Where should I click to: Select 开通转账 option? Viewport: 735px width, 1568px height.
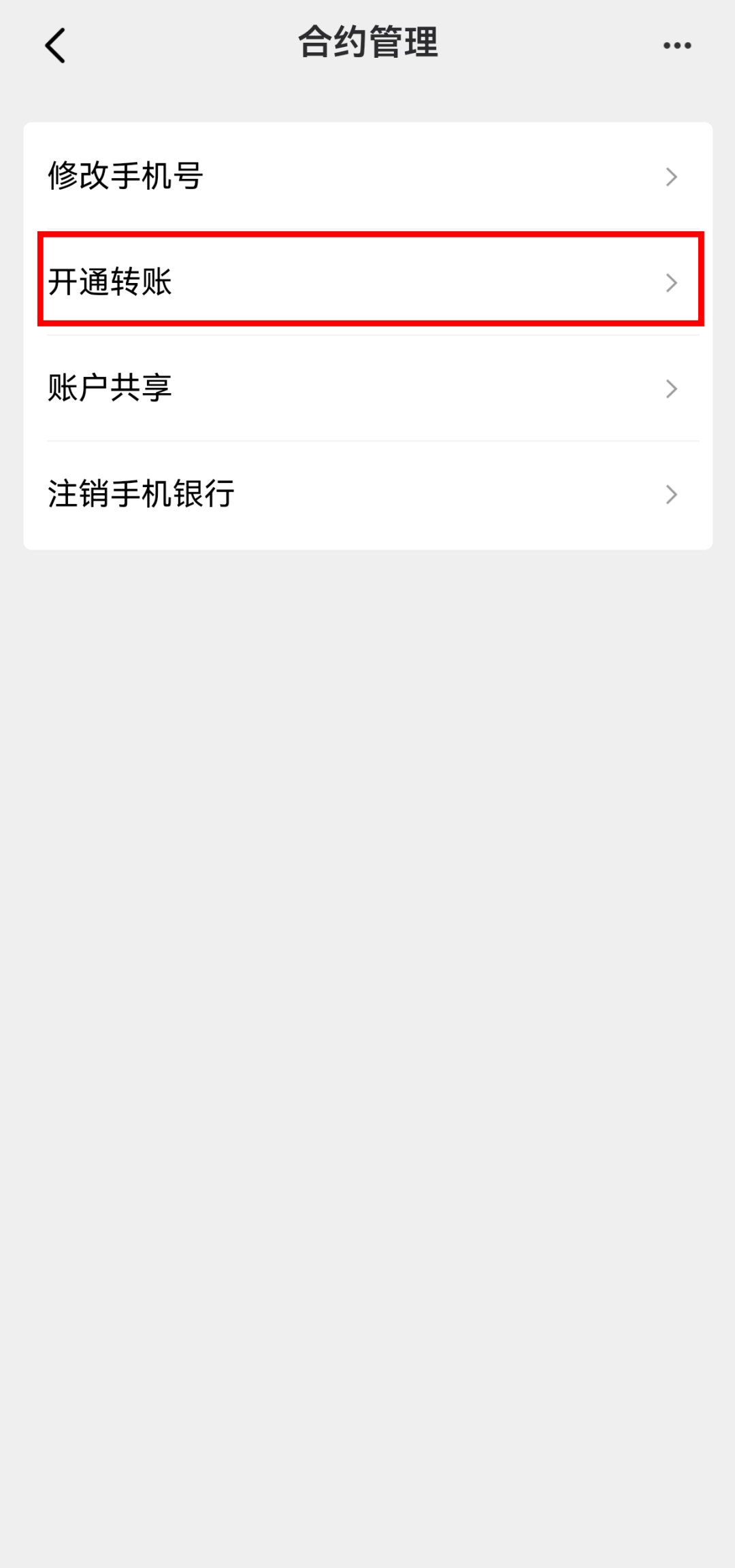click(367, 282)
